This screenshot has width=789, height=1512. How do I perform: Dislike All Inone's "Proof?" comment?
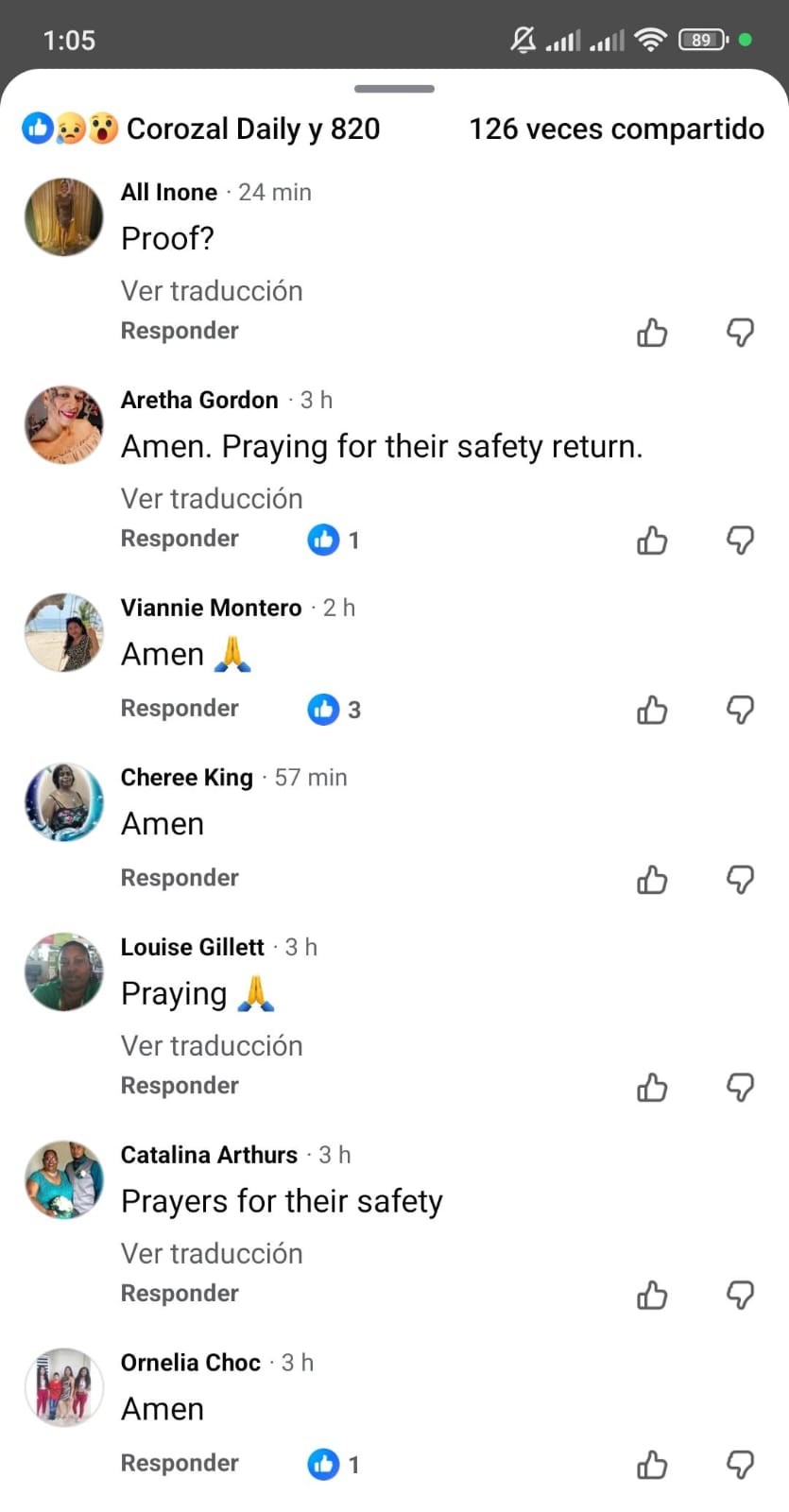(x=740, y=333)
